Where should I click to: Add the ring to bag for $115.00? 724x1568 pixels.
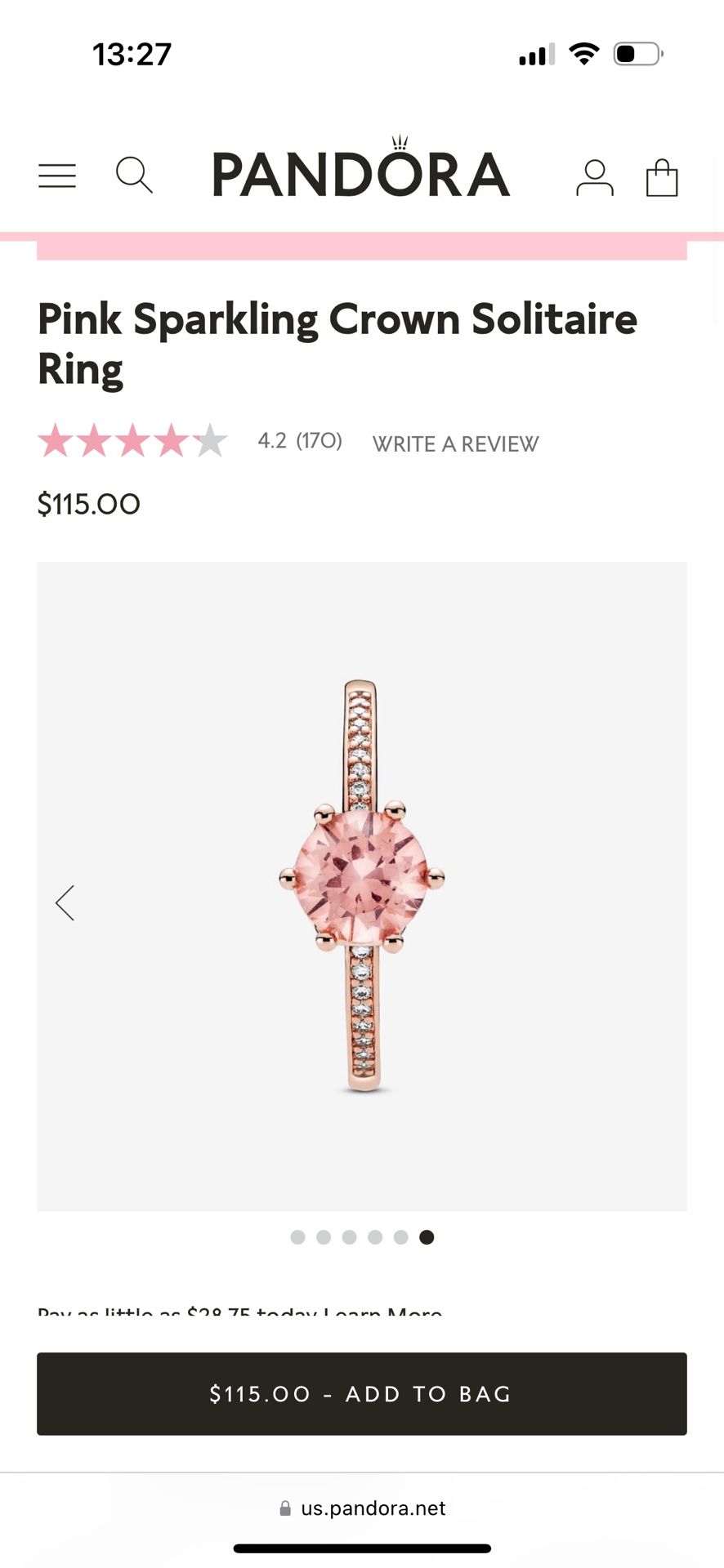(361, 1393)
